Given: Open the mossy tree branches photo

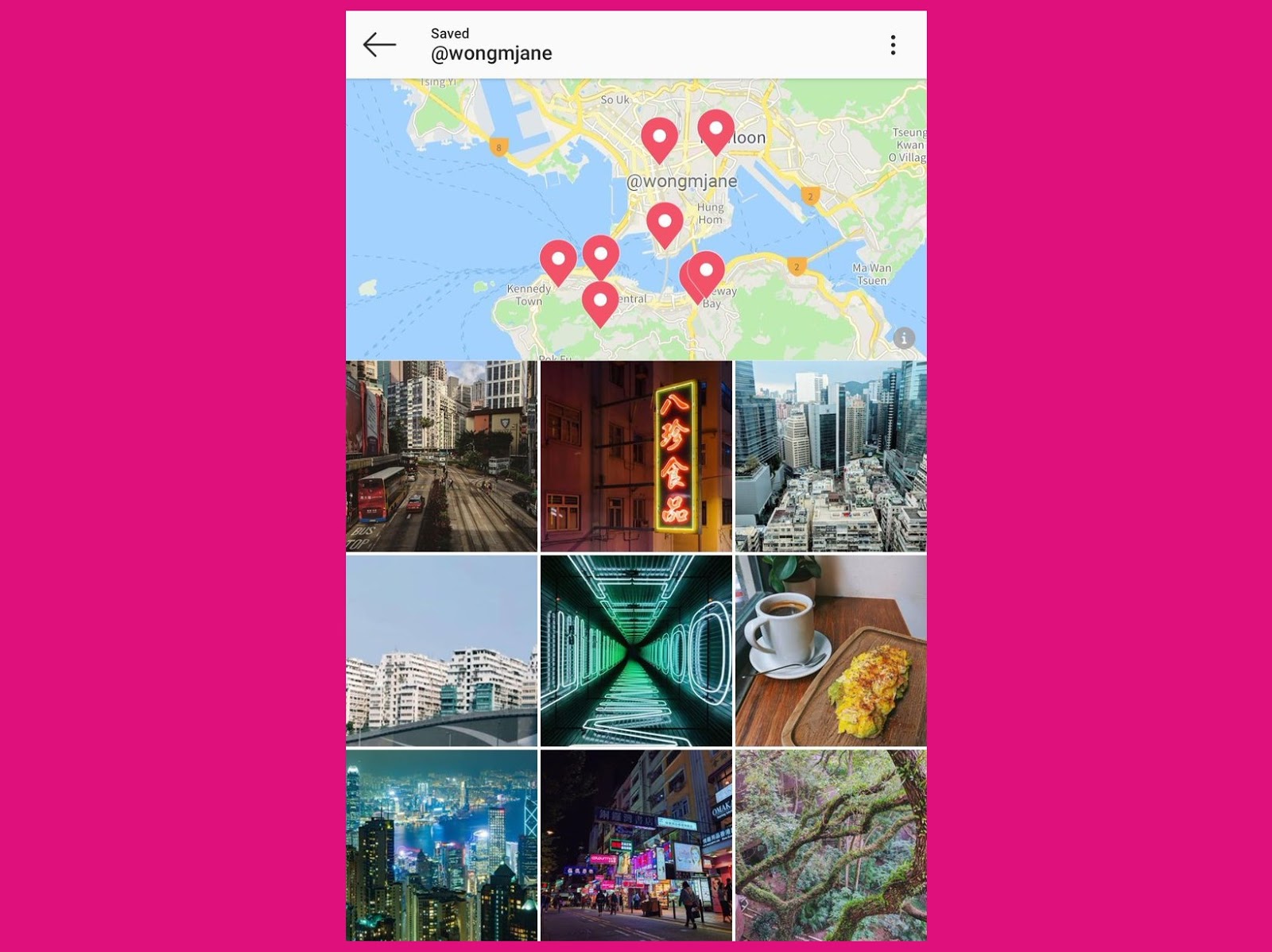Looking at the screenshot, I should tap(831, 846).
